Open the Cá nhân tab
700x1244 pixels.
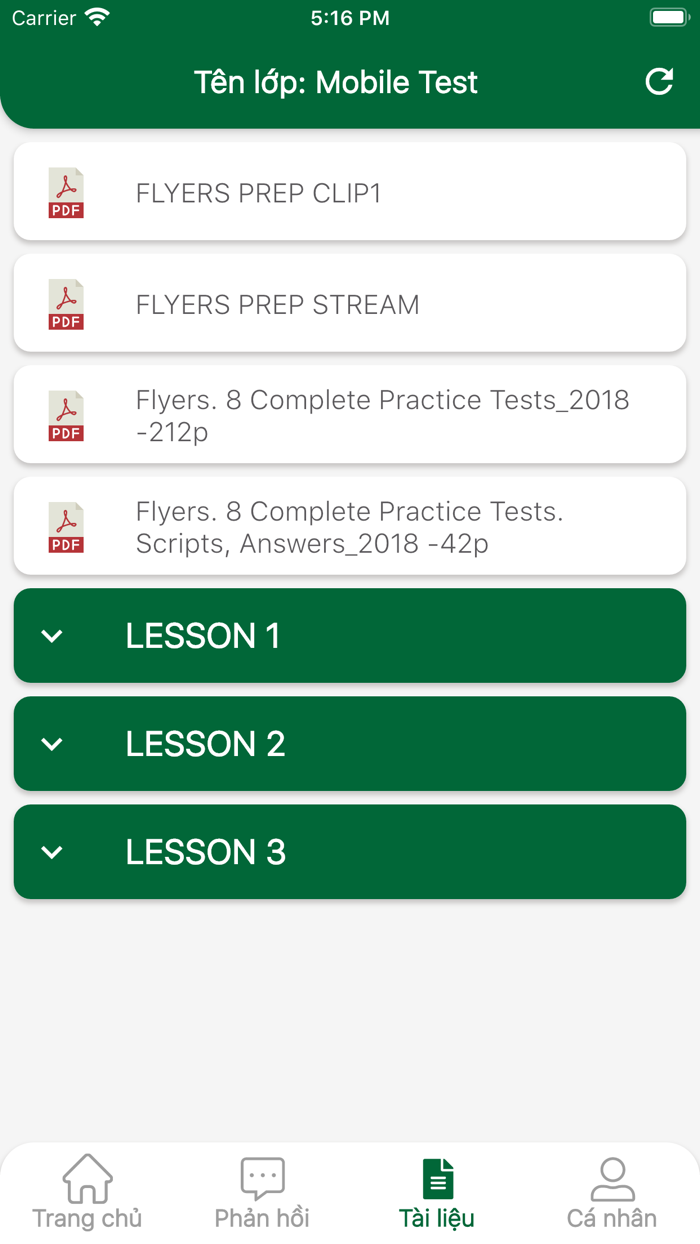tap(612, 1194)
